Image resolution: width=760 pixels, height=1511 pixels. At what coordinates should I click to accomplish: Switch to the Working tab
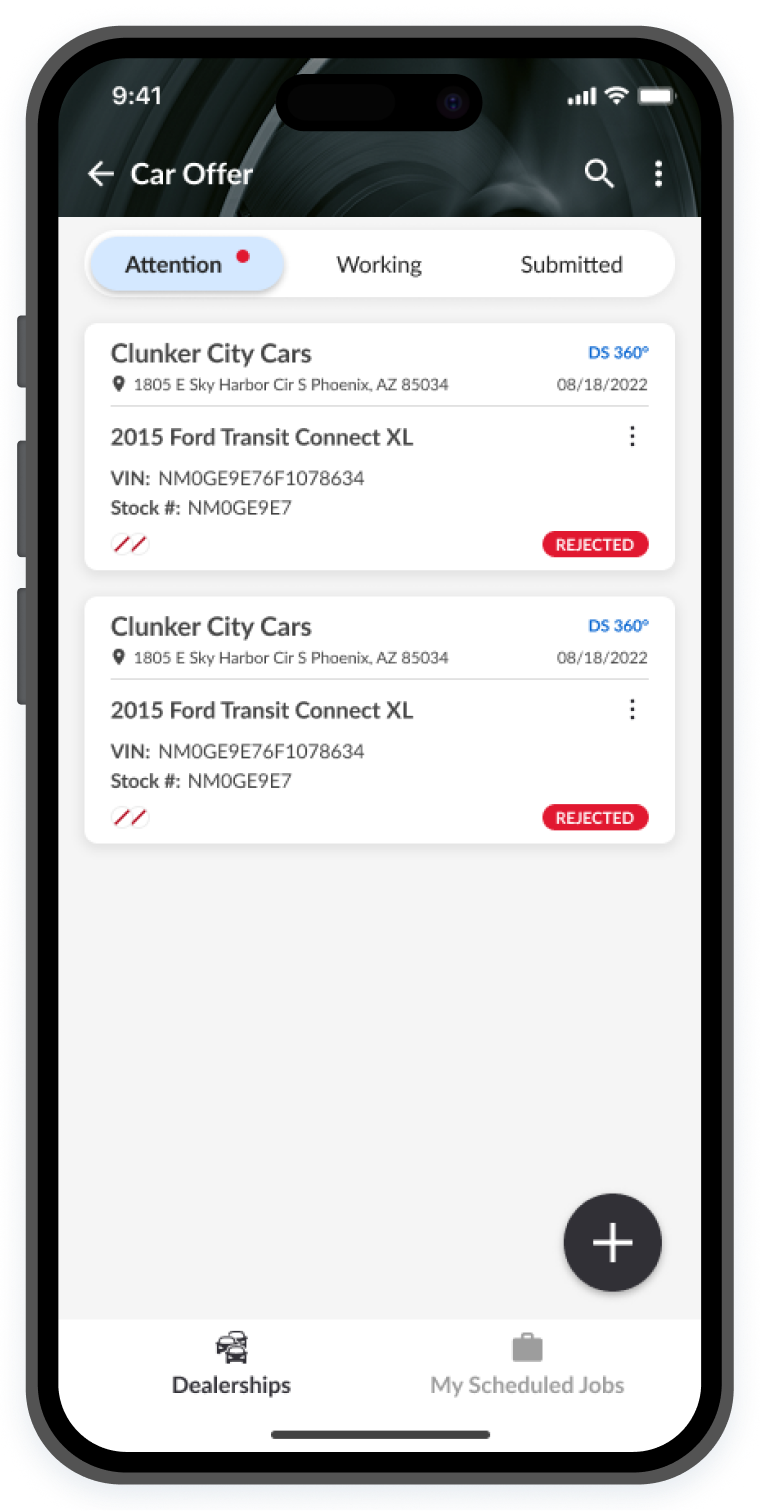(x=379, y=265)
